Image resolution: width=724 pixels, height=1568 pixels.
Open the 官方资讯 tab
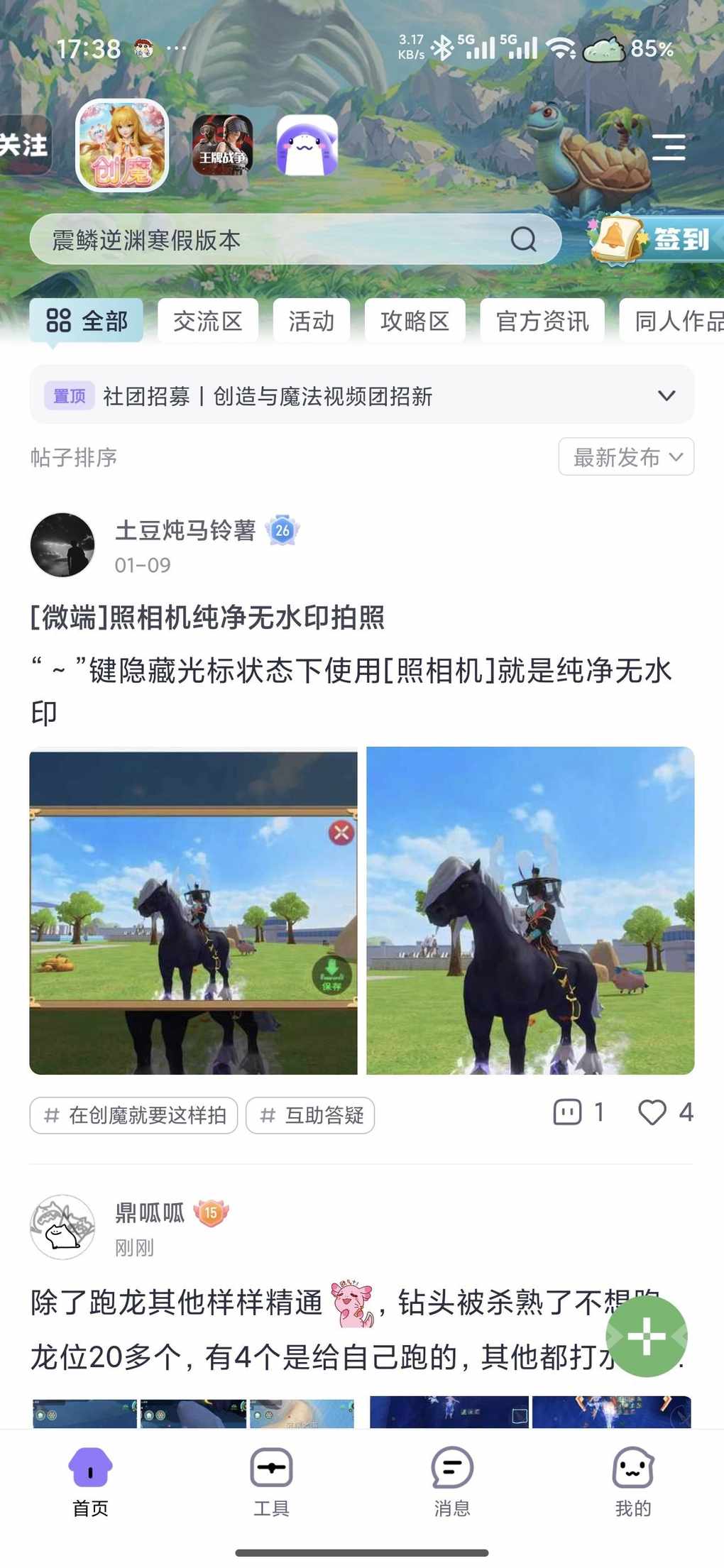(542, 322)
